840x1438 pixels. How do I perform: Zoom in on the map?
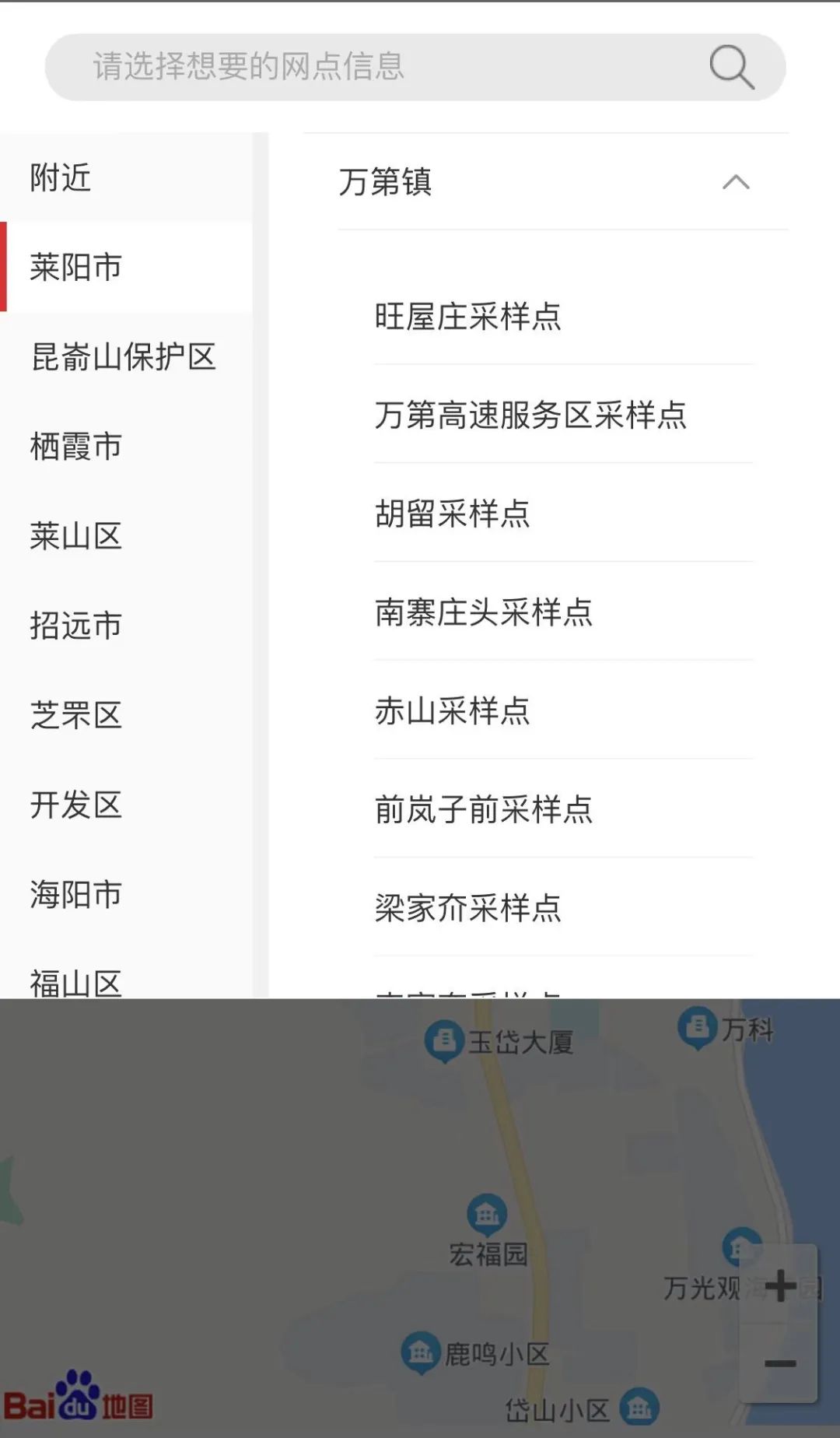point(779,1285)
